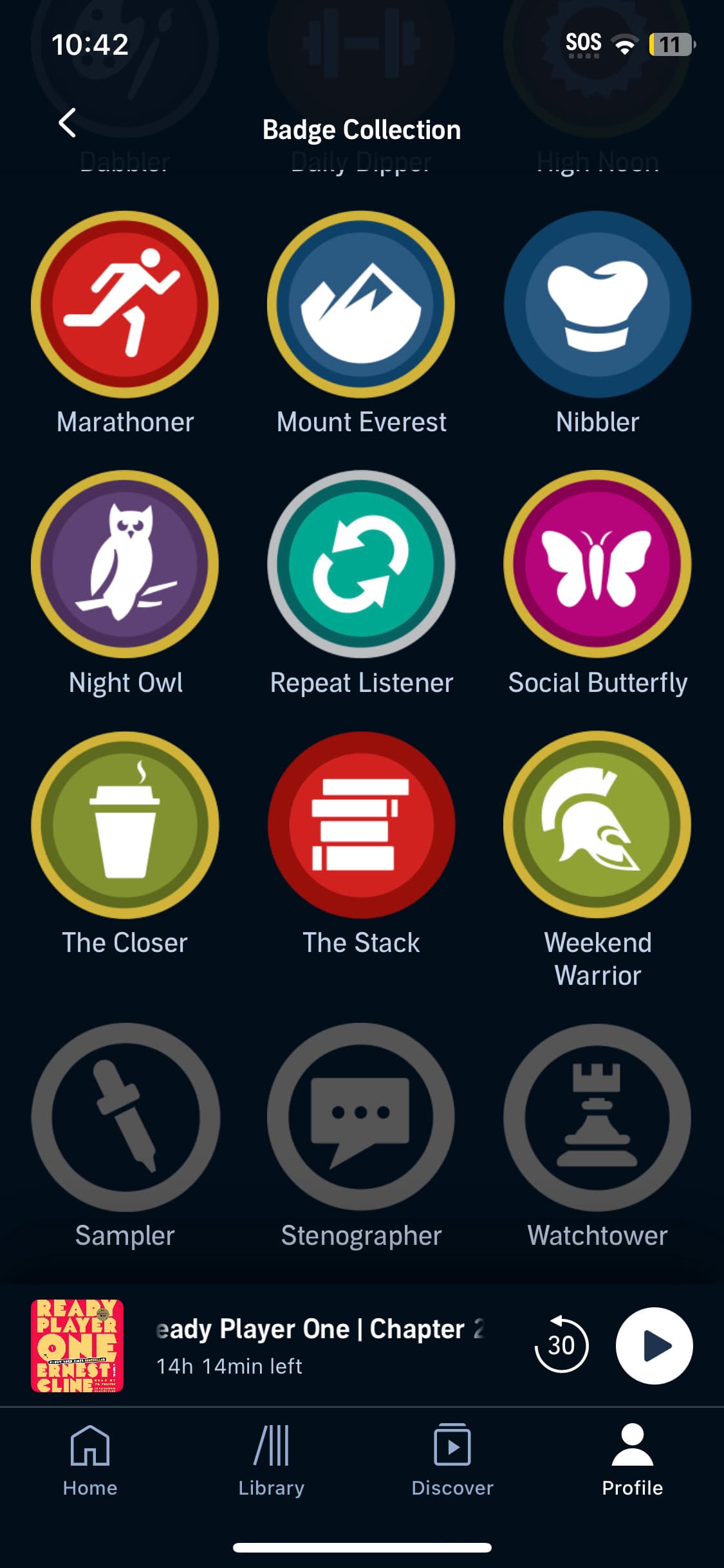Open the Repeat Listener badge
Image resolution: width=724 pixels, height=1568 pixels.
click(361, 565)
